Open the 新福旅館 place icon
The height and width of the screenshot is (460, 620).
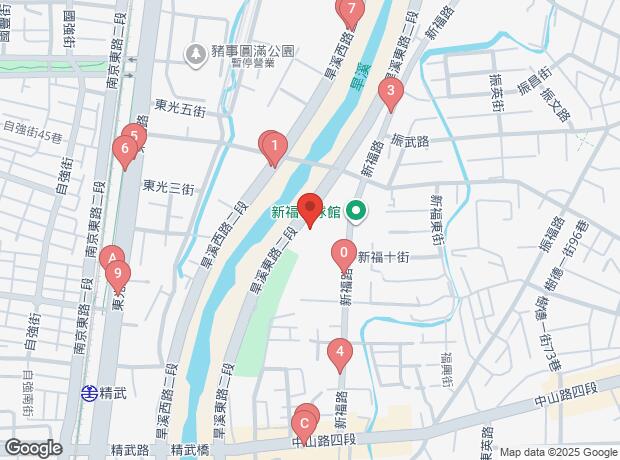click(352, 211)
